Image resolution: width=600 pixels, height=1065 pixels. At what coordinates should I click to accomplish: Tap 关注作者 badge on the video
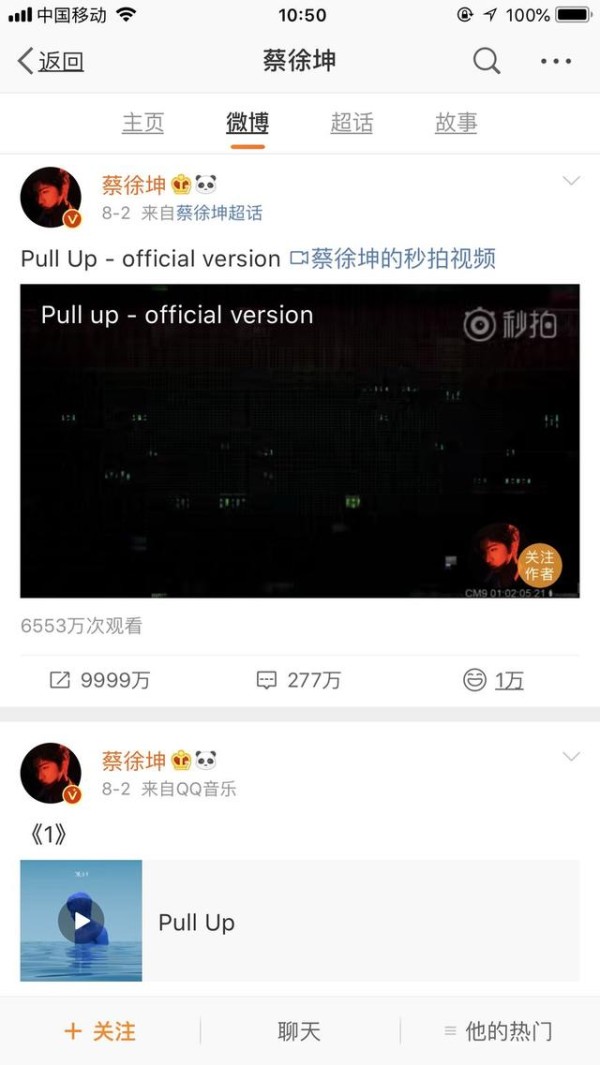(x=540, y=565)
